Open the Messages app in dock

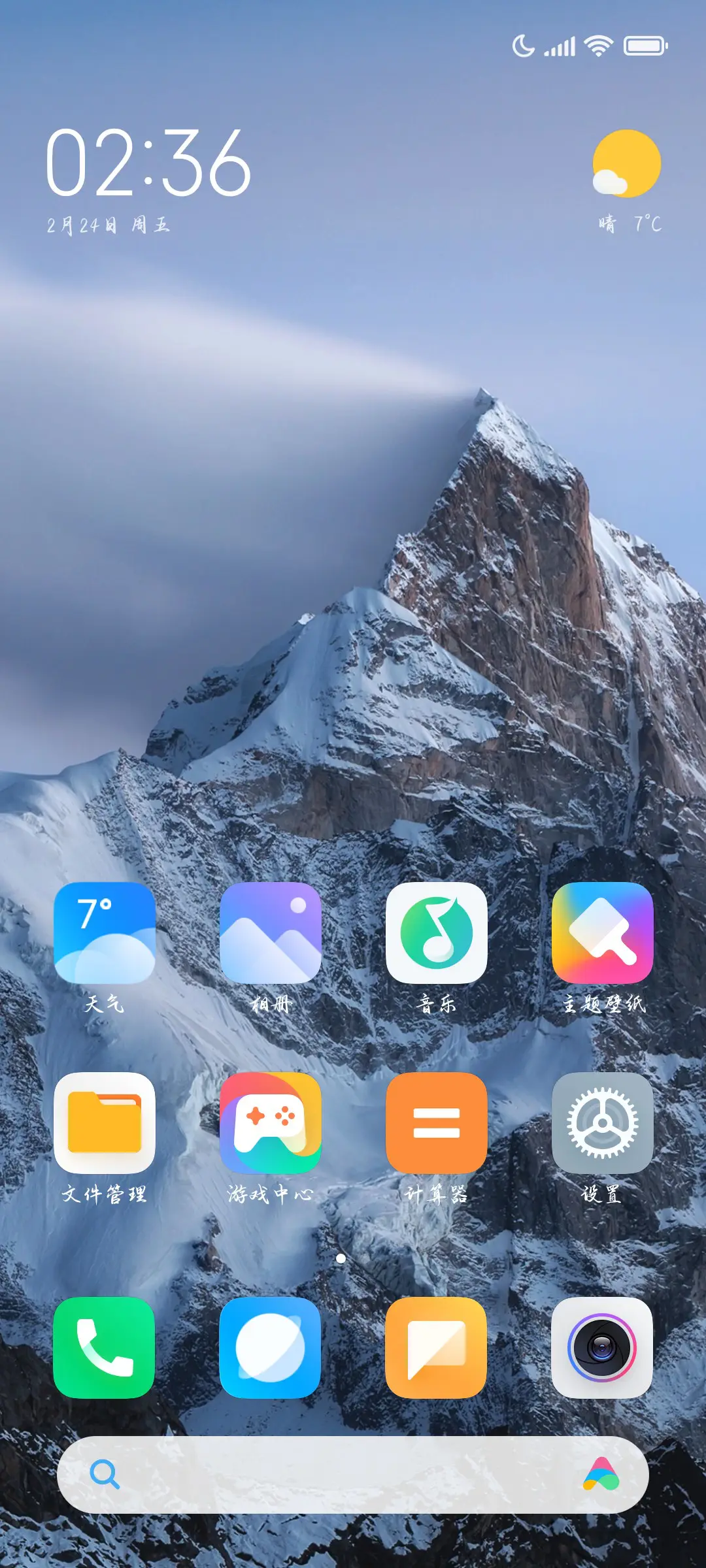(437, 1348)
